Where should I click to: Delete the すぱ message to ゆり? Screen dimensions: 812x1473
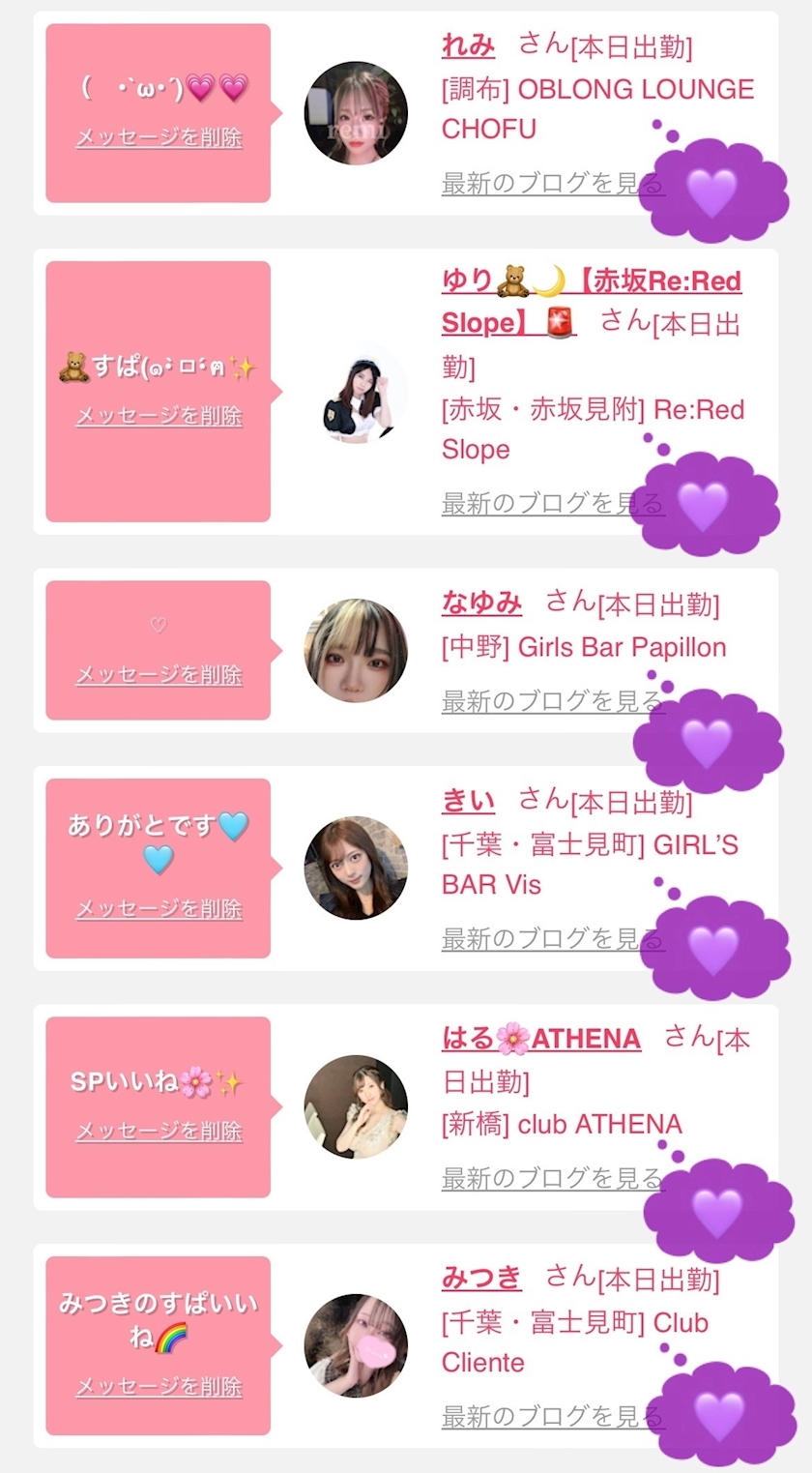(x=159, y=416)
